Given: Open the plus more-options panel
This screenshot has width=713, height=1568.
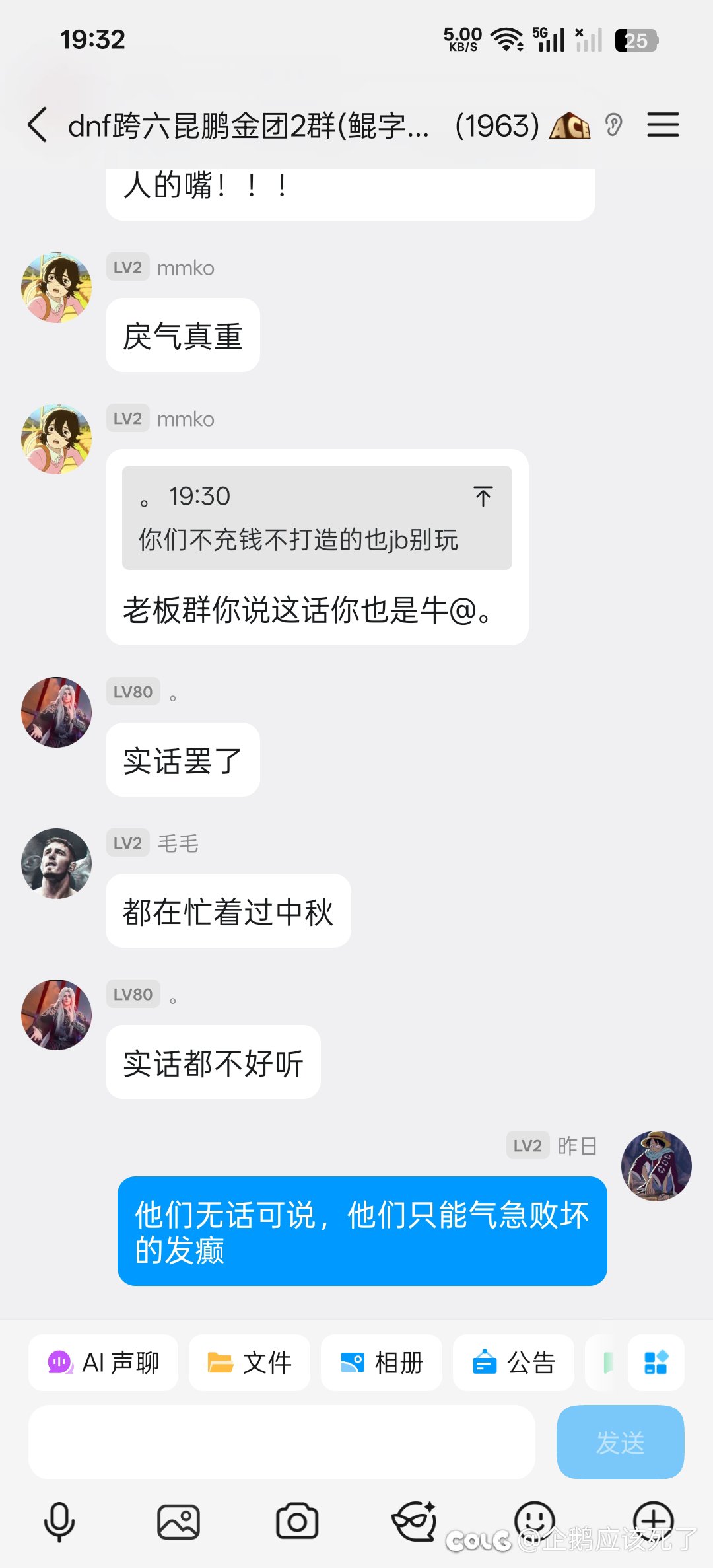Looking at the screenshot, I should click(653, 1519).
